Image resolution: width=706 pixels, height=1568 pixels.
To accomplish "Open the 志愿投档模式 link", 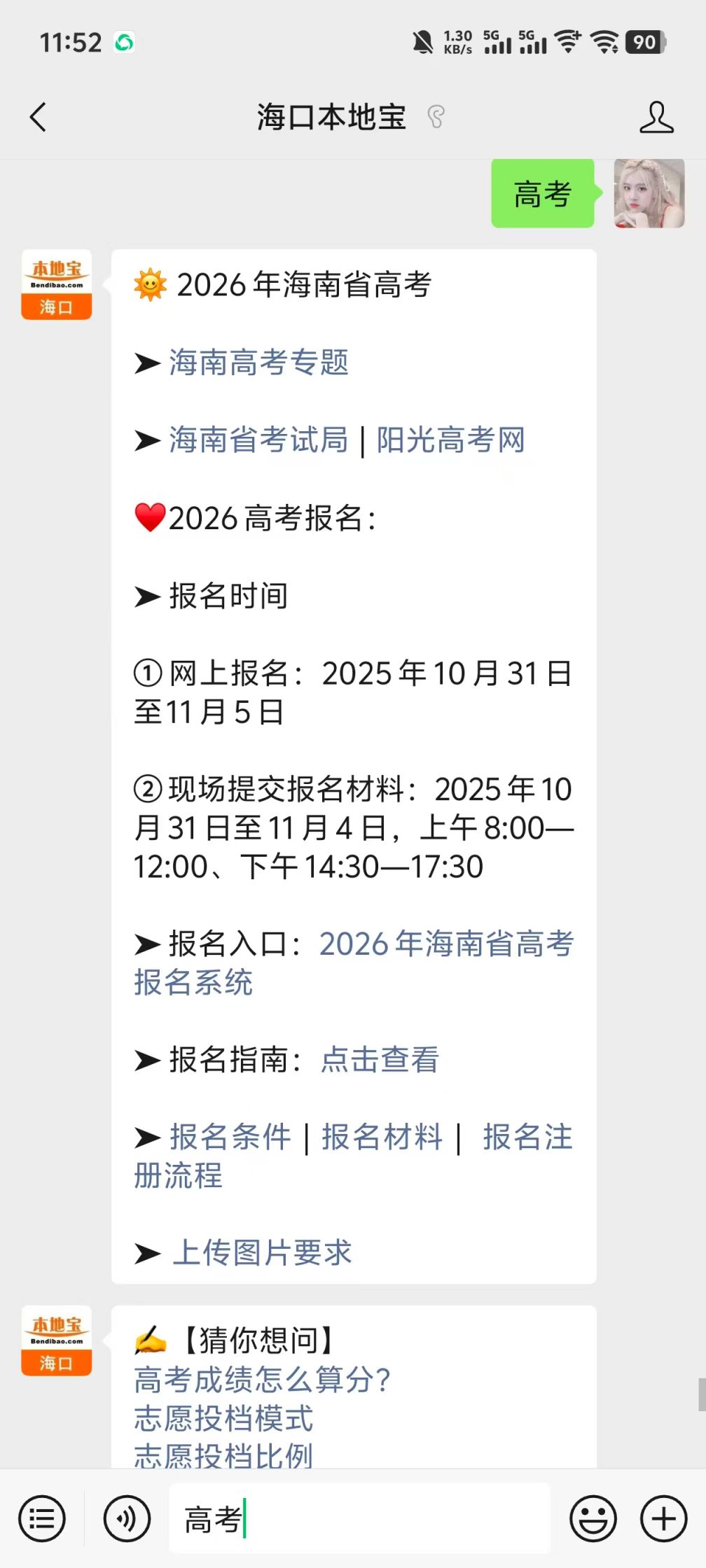I will pos(223,1418).
